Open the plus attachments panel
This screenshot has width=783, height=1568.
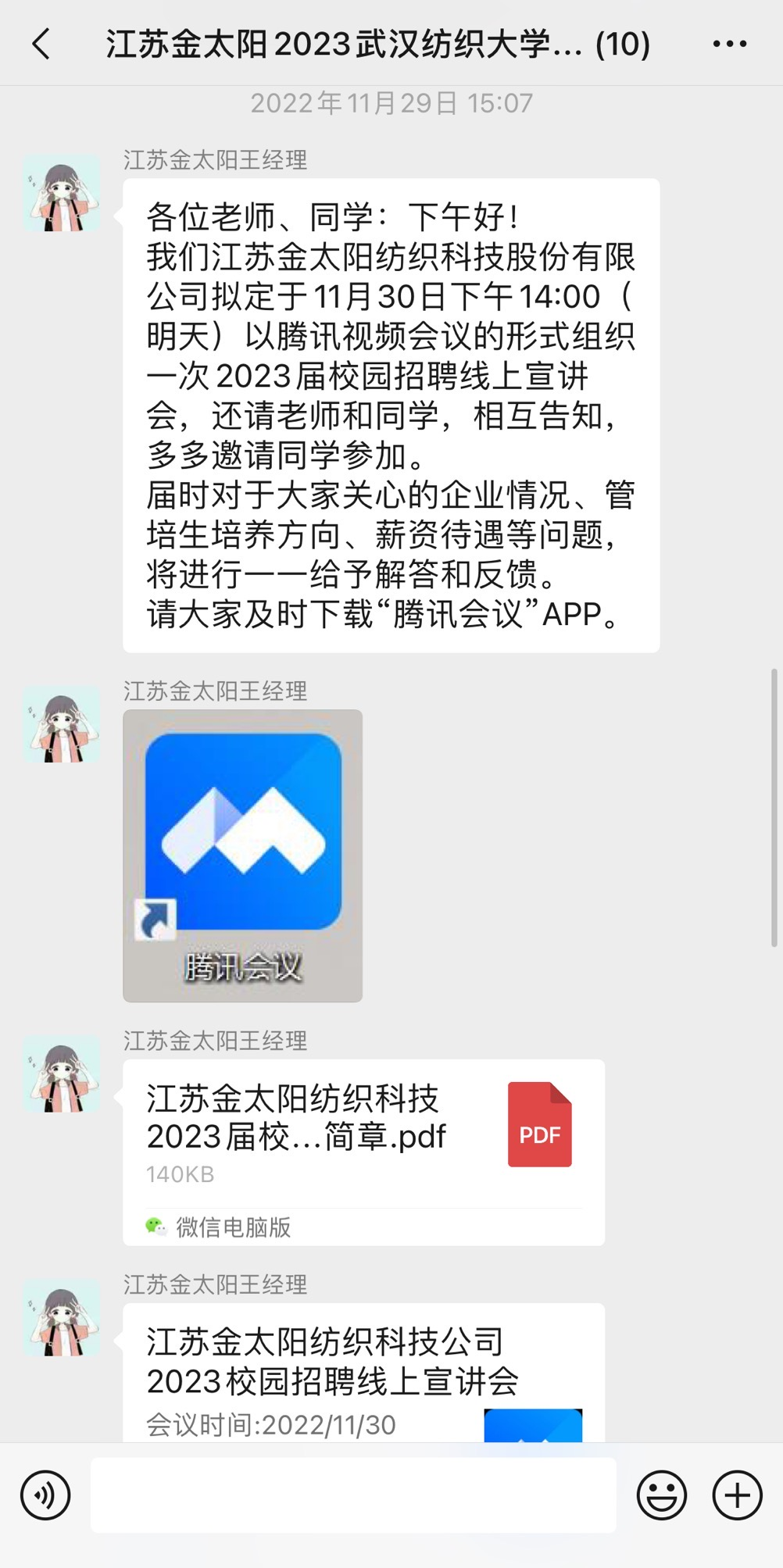737,1495
